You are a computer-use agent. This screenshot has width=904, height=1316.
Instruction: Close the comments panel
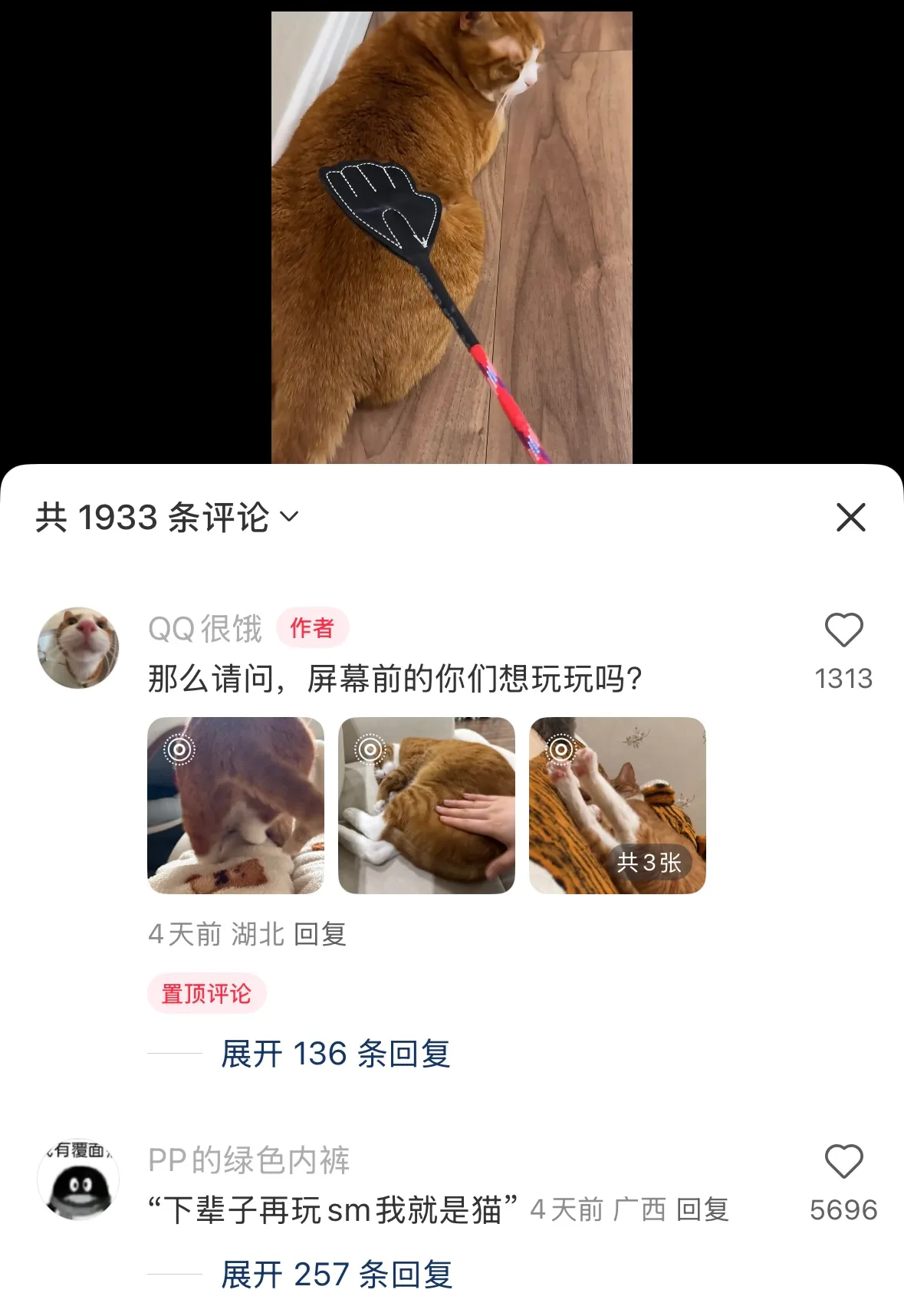point(850,518)
